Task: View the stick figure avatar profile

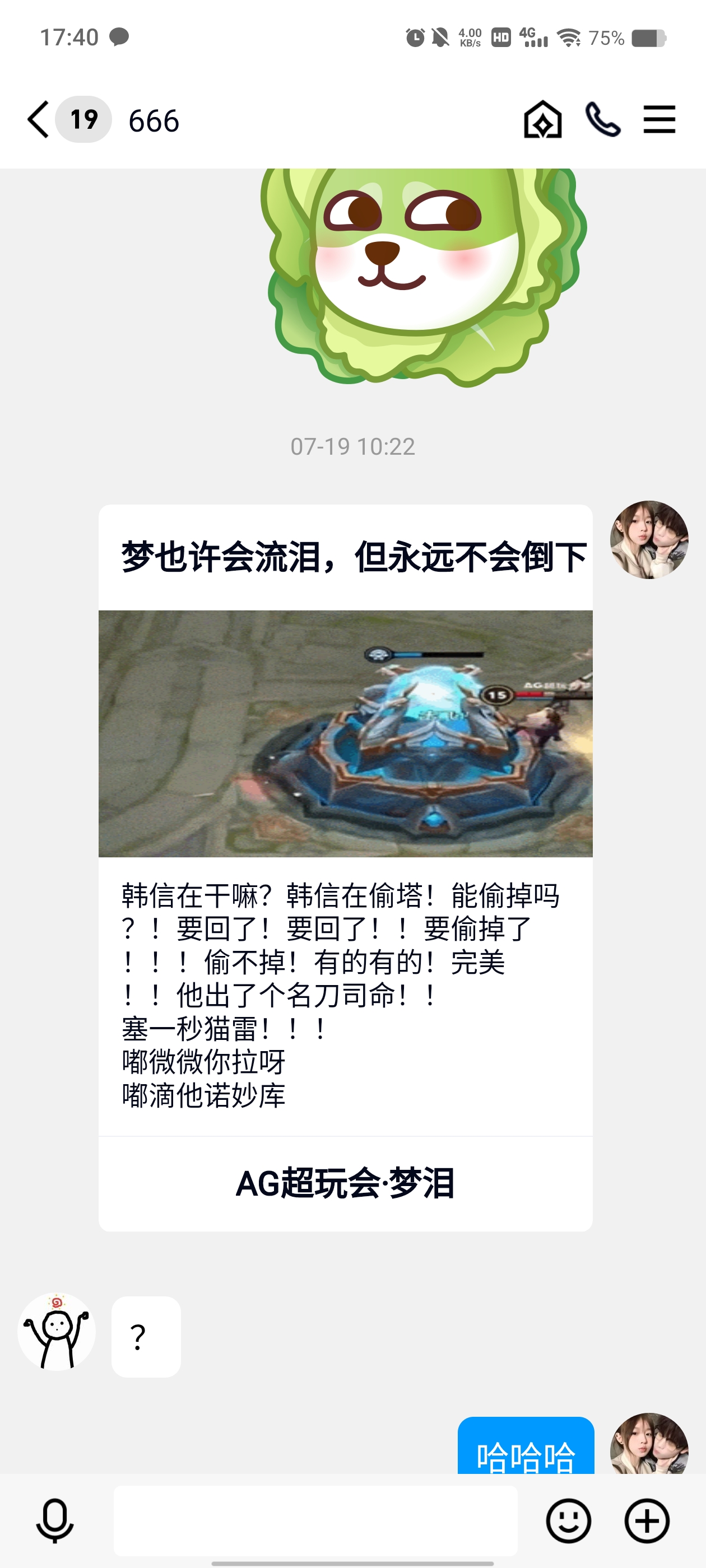Action: coord(57,1331)
